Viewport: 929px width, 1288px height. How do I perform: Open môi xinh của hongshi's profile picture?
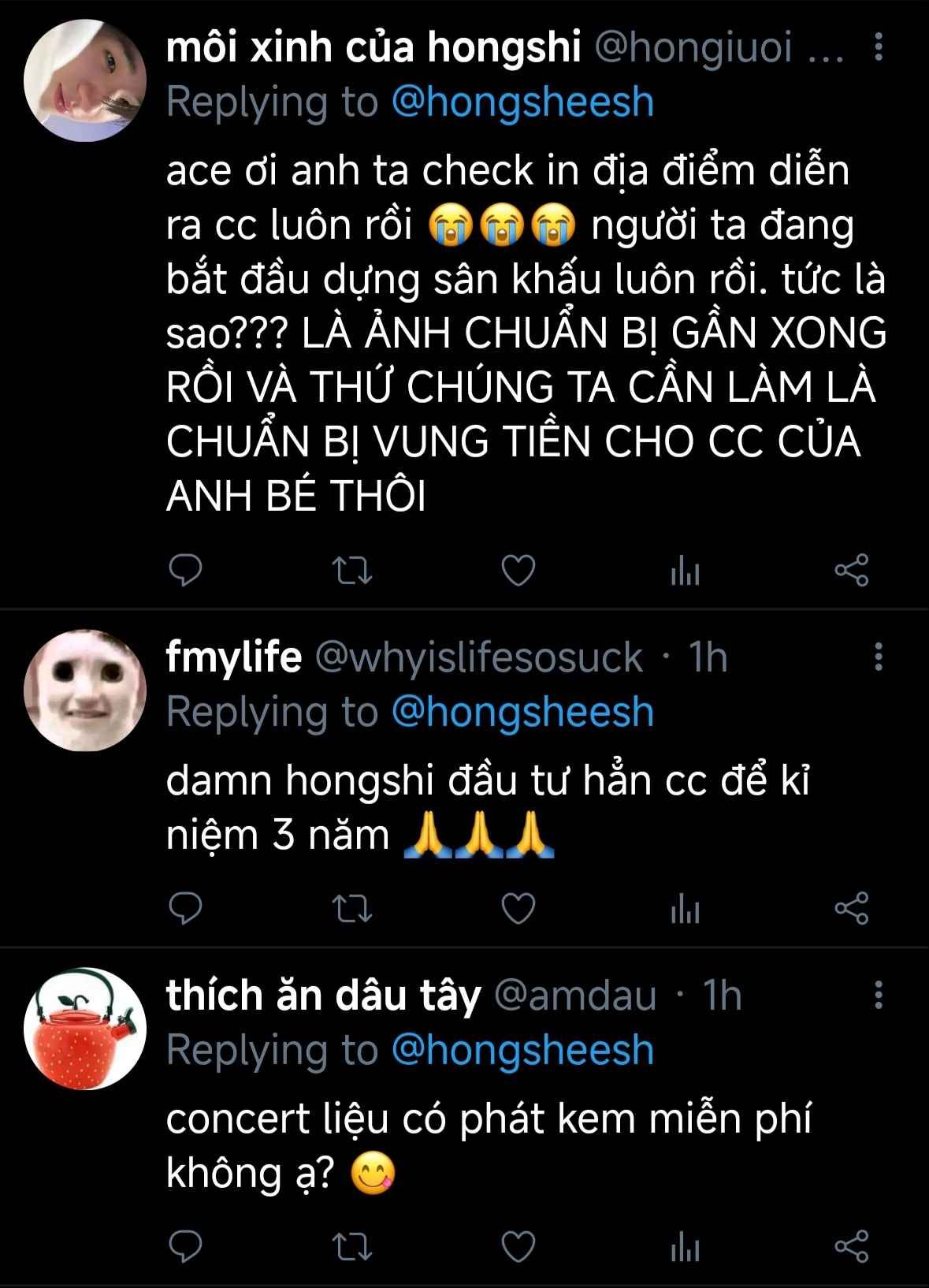[85, 82]
